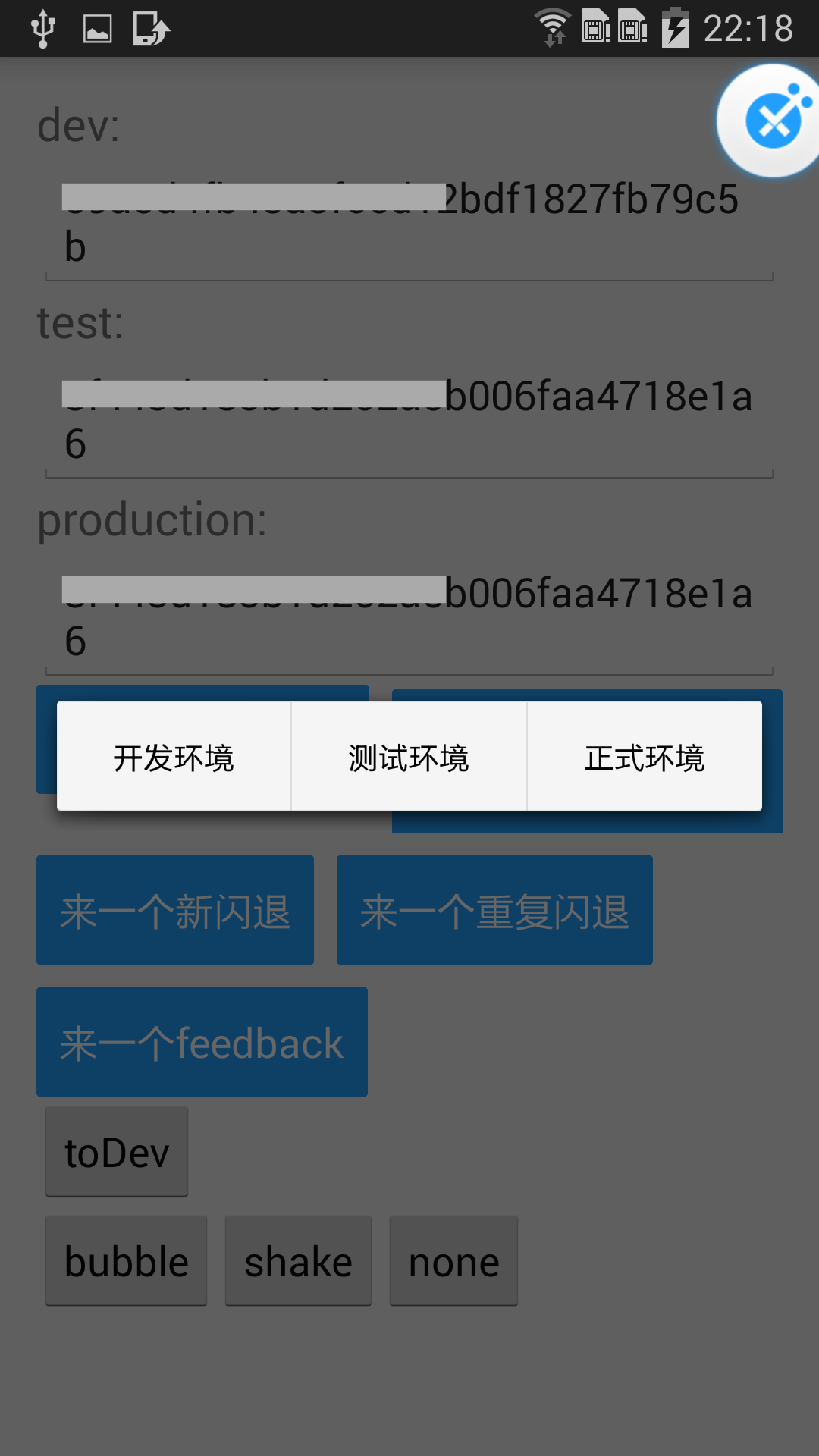Tap the dev key input field
This screenshot has width=819, height=1456.
click(x=409, y=224)
